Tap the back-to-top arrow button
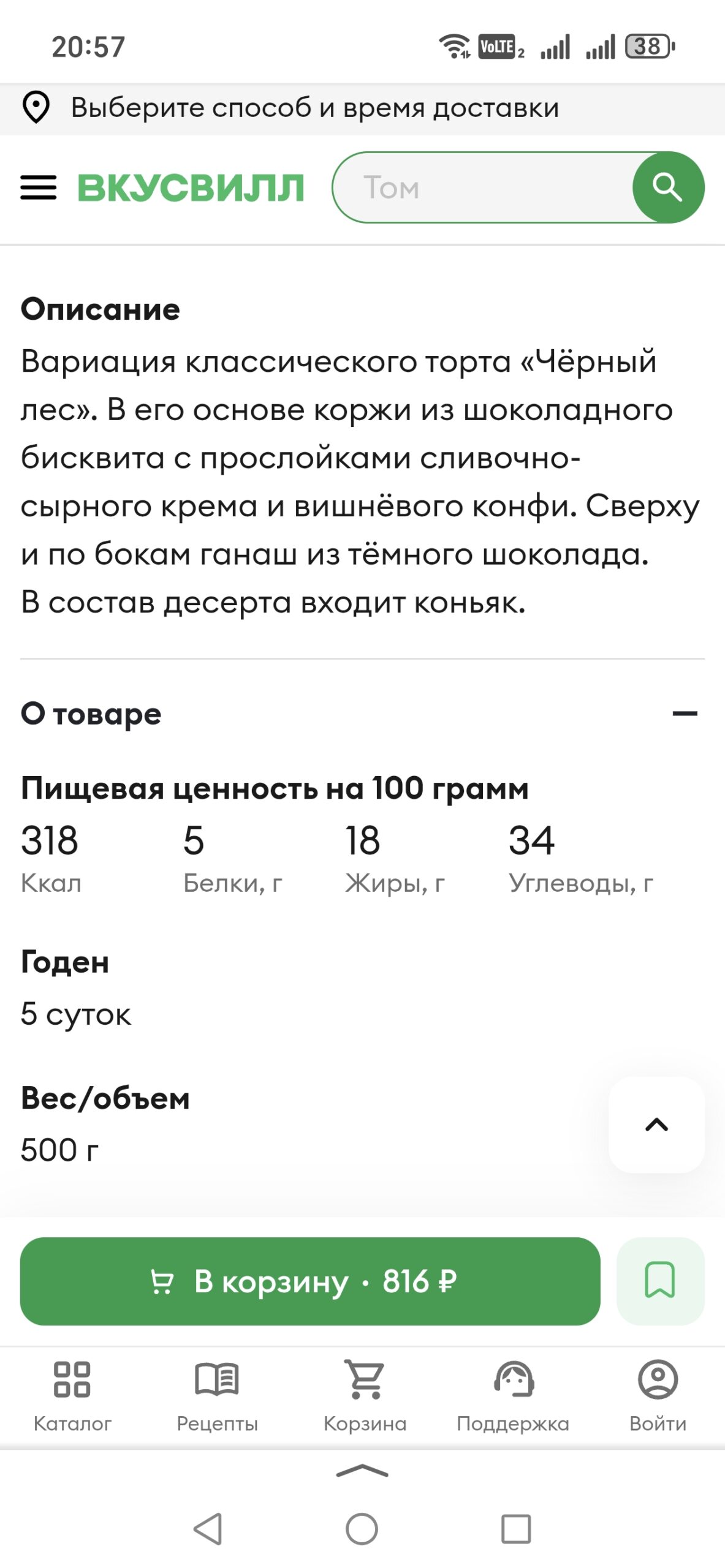Viewport: 725px width, 1568px height. [x=656, y=1125]
